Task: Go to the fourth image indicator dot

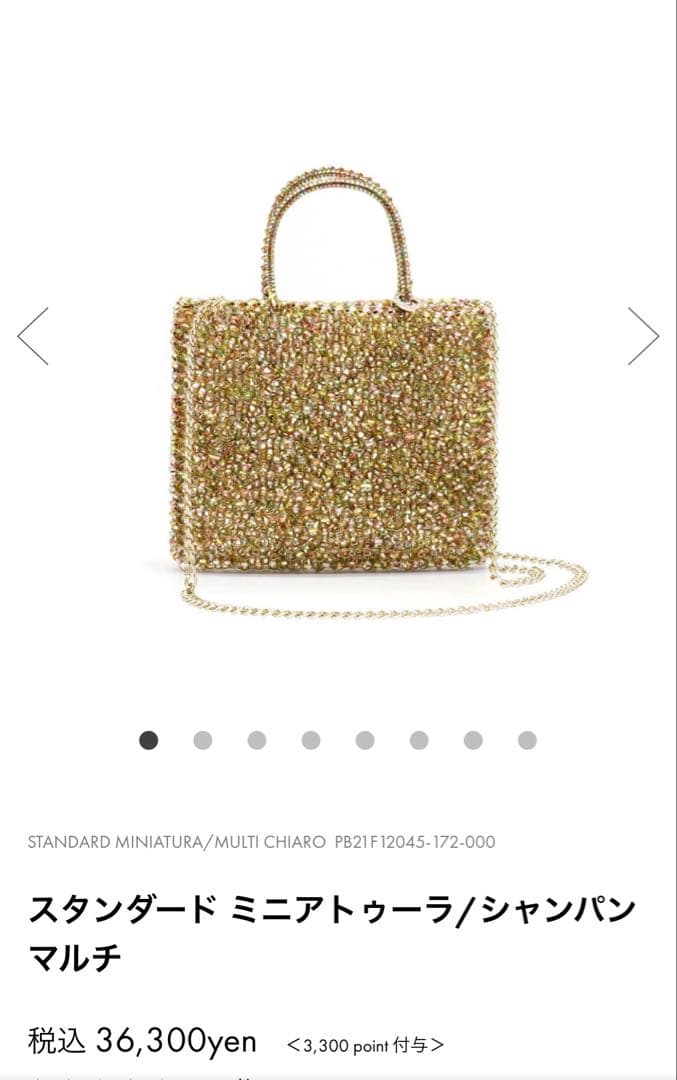Action: click(311, 740)
